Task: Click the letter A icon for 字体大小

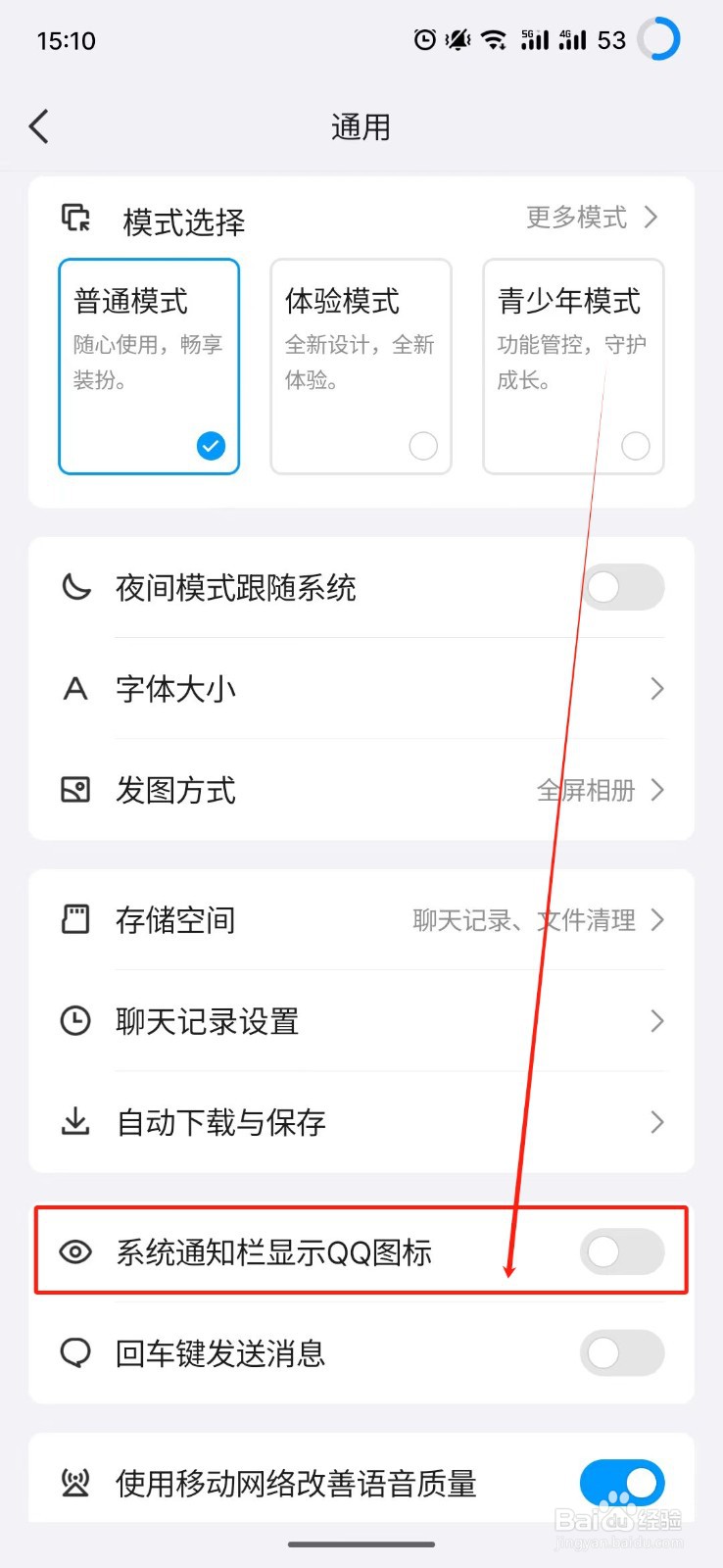Action: coord(74,688)
